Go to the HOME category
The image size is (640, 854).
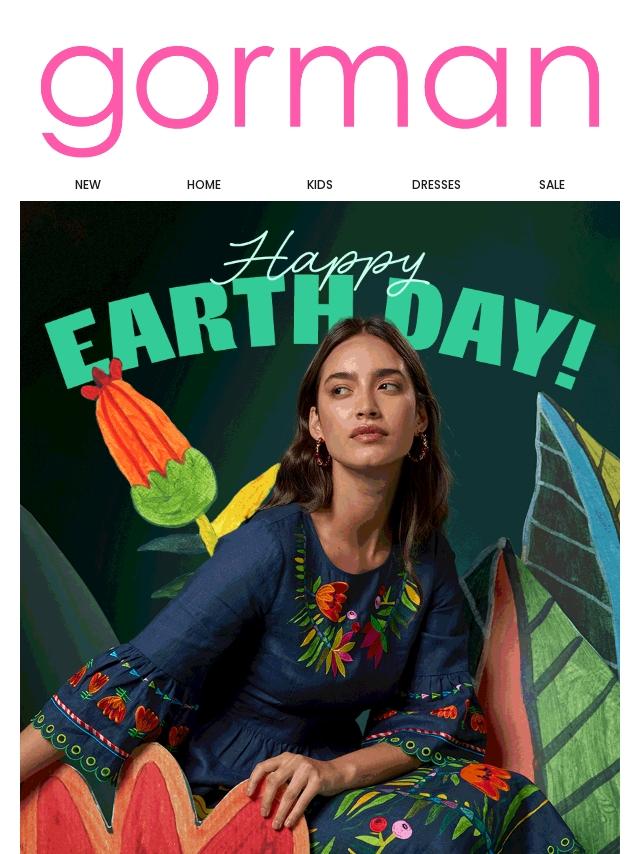tap(204, 185)
